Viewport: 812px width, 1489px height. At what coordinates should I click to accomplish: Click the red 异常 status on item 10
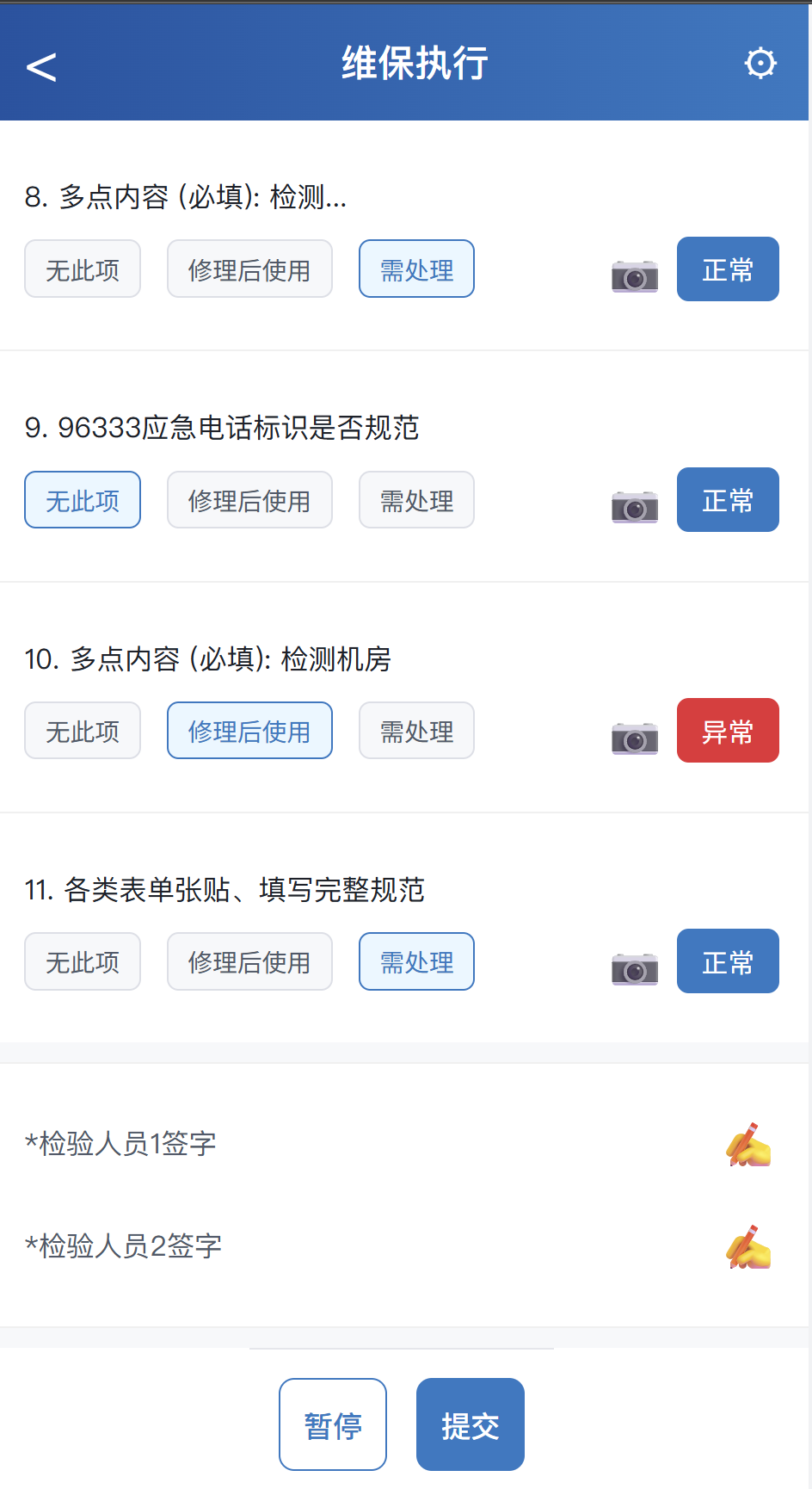tap(728, 730)
